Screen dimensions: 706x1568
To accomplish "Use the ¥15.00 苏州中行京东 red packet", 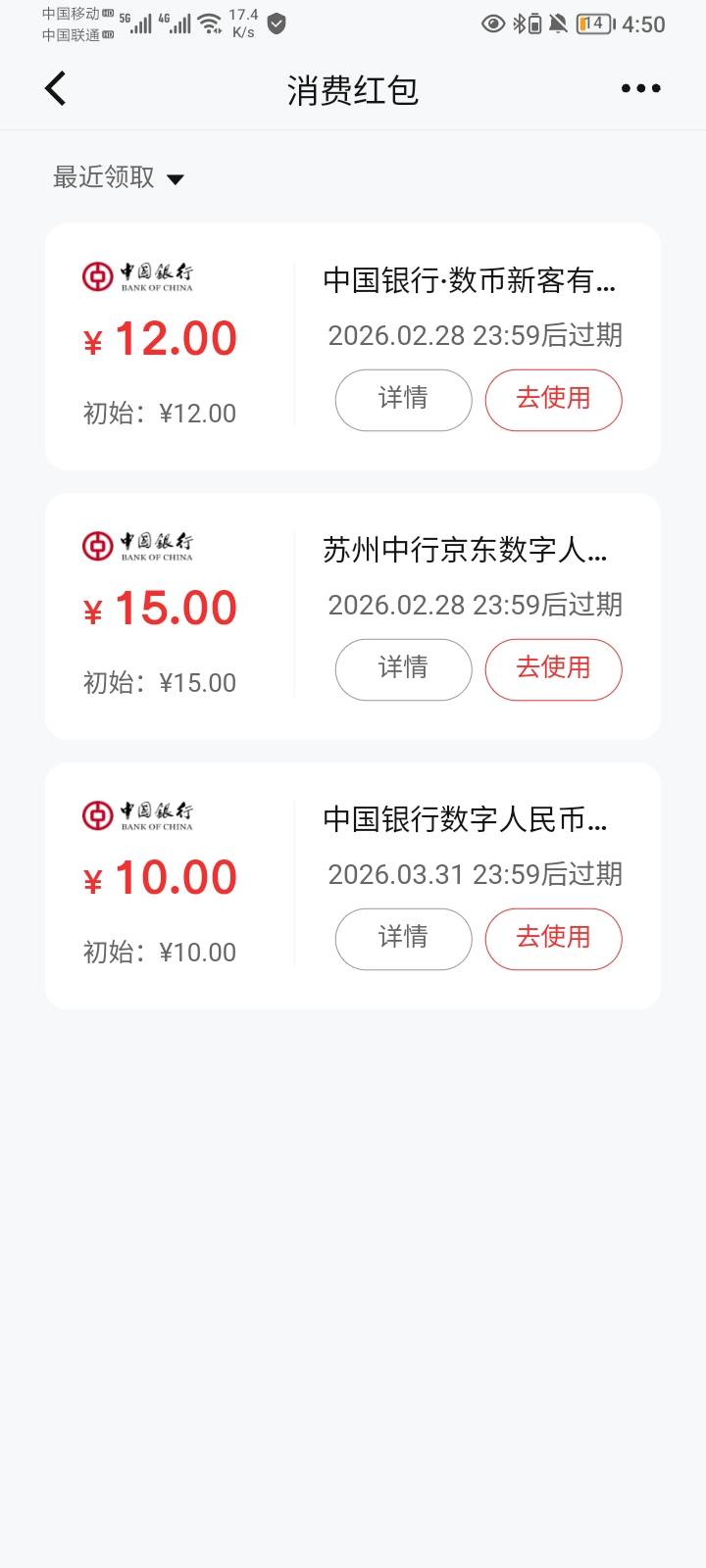I will pos(553,668).
